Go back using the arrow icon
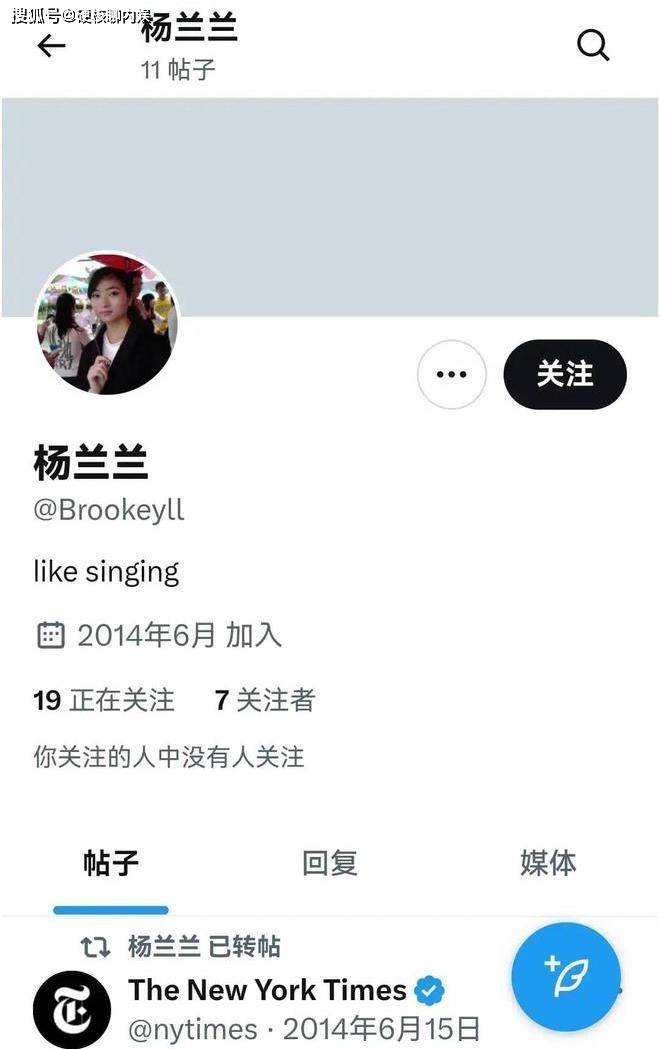Viewport: 660px width, 1049px height. pos(51,46)
